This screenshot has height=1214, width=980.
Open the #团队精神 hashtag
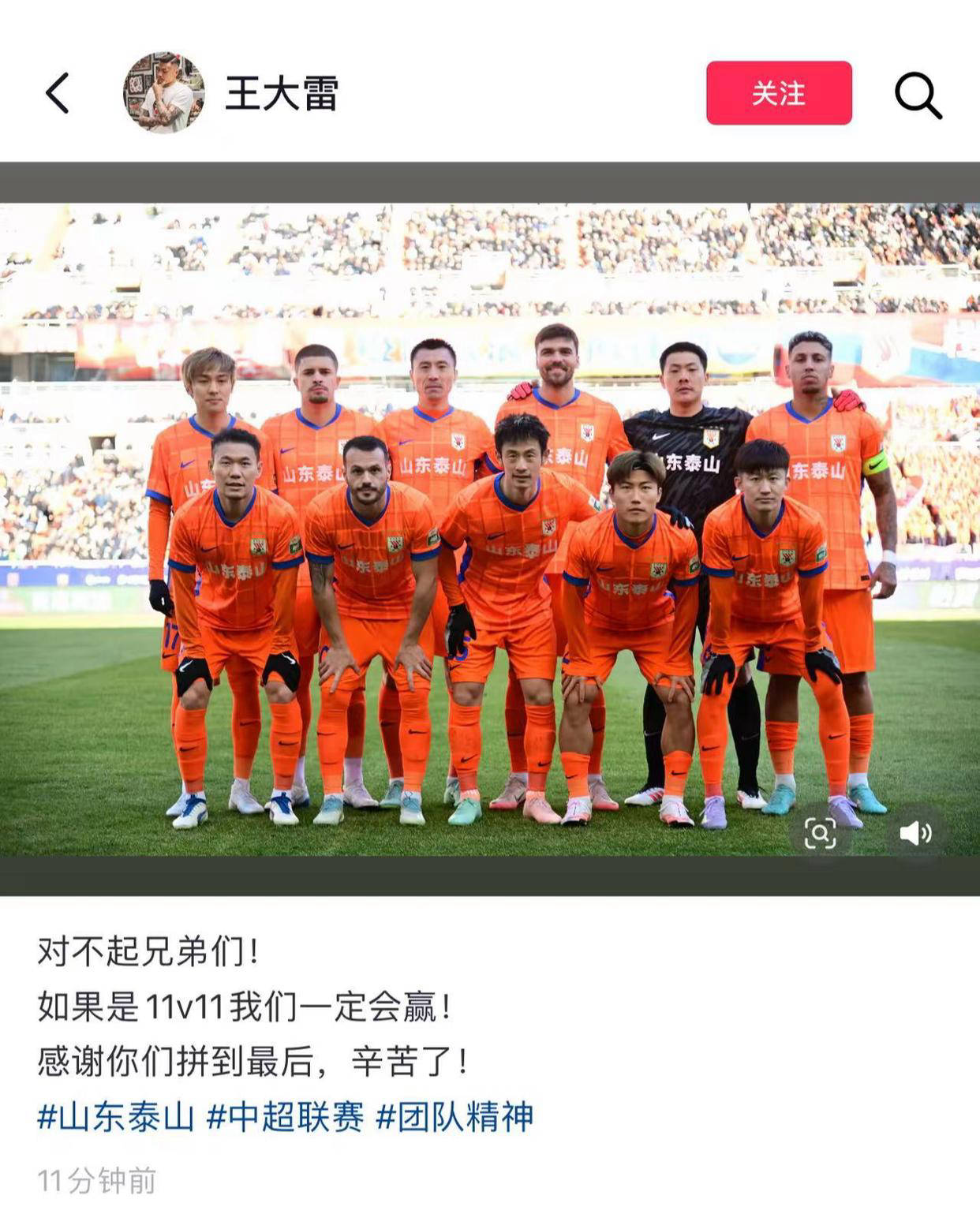click(x=454, y=1117)
